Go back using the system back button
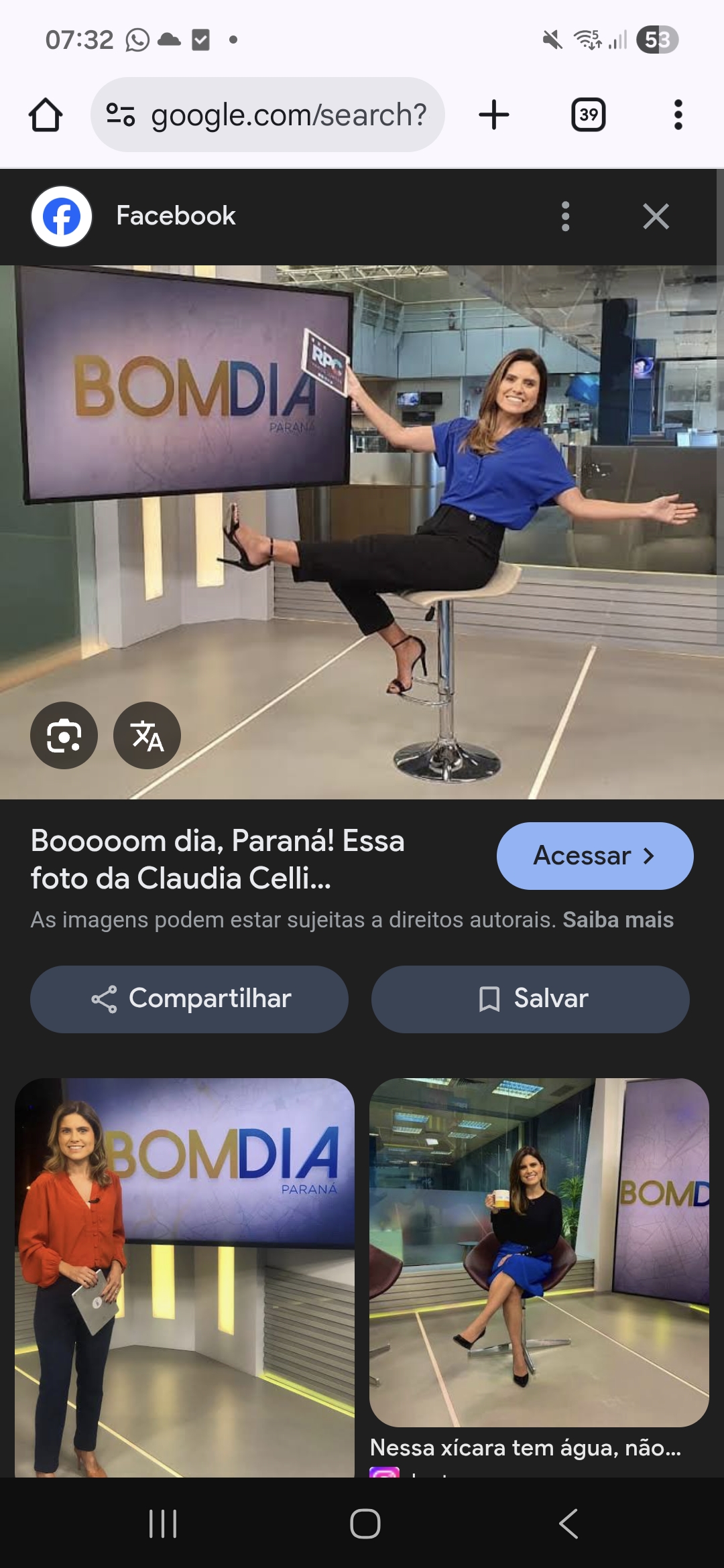The image size is (724, 1568). [568, 1524]
